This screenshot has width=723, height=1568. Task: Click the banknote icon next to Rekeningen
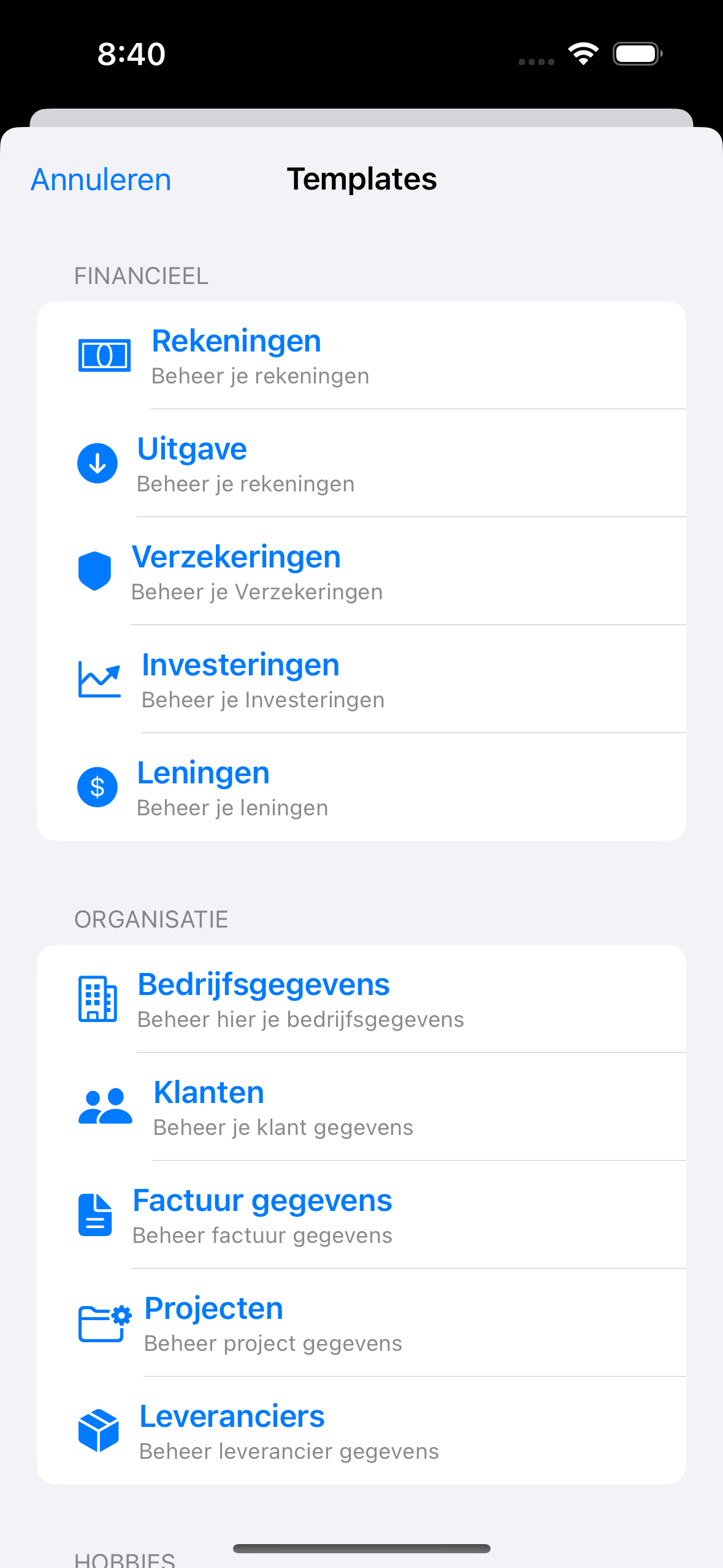pyautogui.click(x=104, y=355)
